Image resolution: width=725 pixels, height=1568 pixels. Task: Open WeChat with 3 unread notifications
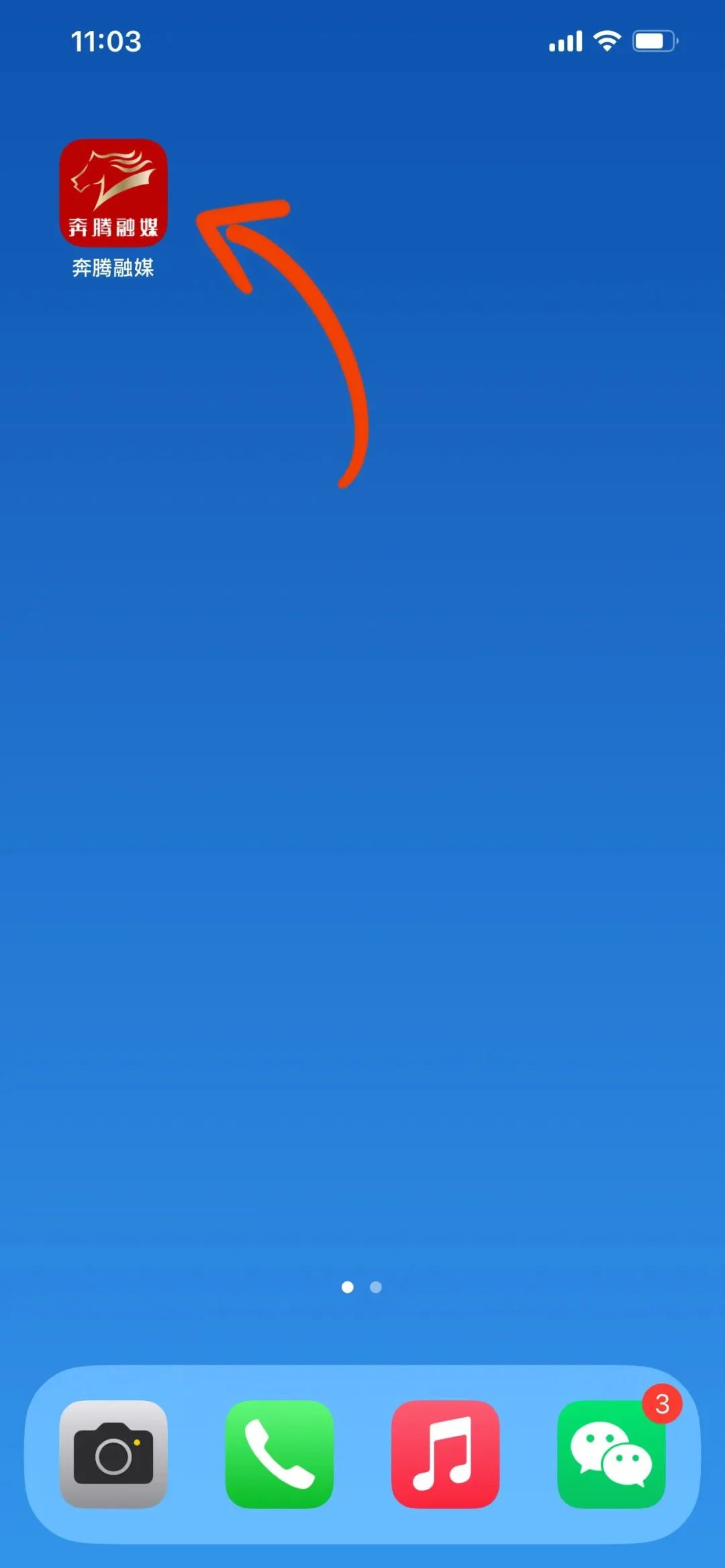pos(611,1454)
